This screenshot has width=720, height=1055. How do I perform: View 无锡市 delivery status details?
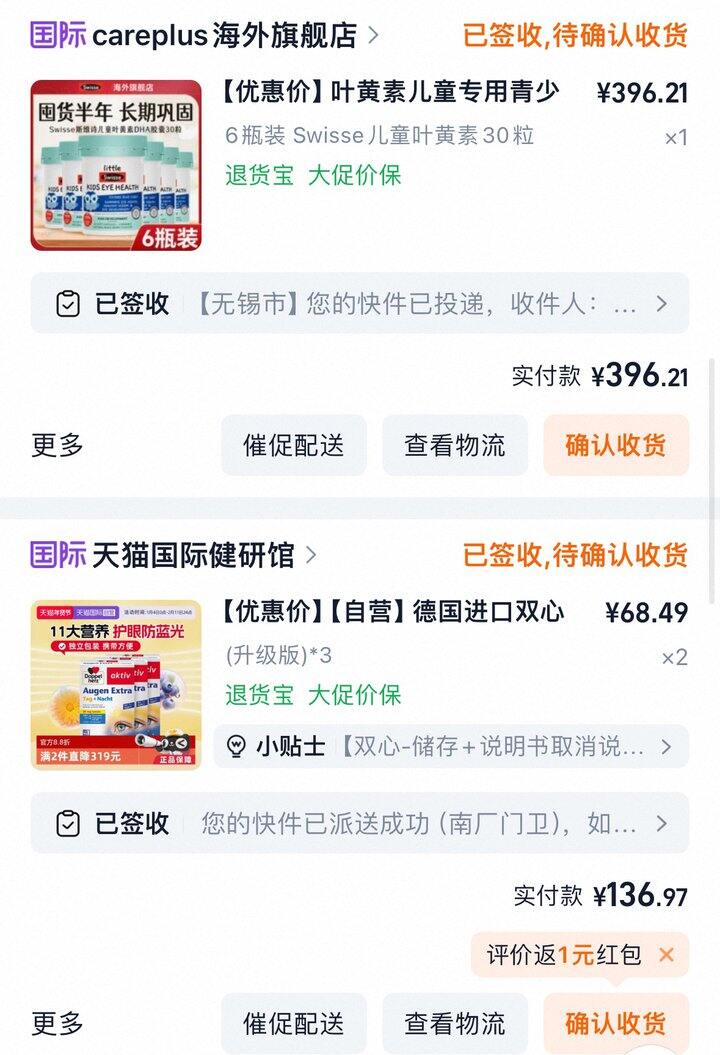pos(360,304)
